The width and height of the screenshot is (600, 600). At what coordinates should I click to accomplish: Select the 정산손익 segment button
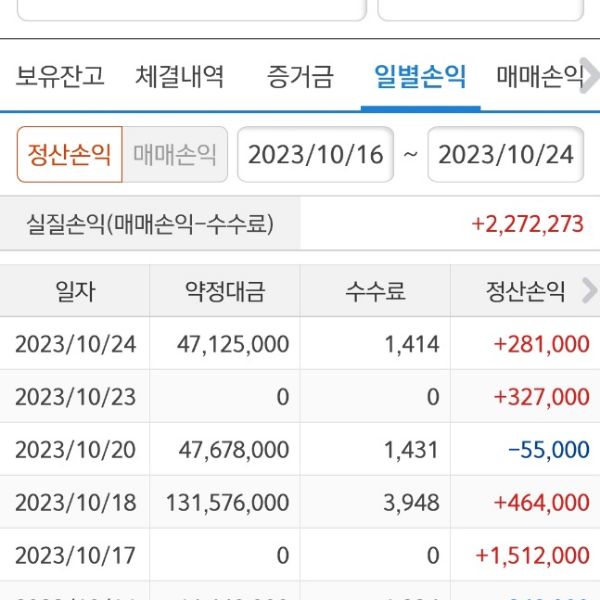pyautogui.click(x=70, y=154)
